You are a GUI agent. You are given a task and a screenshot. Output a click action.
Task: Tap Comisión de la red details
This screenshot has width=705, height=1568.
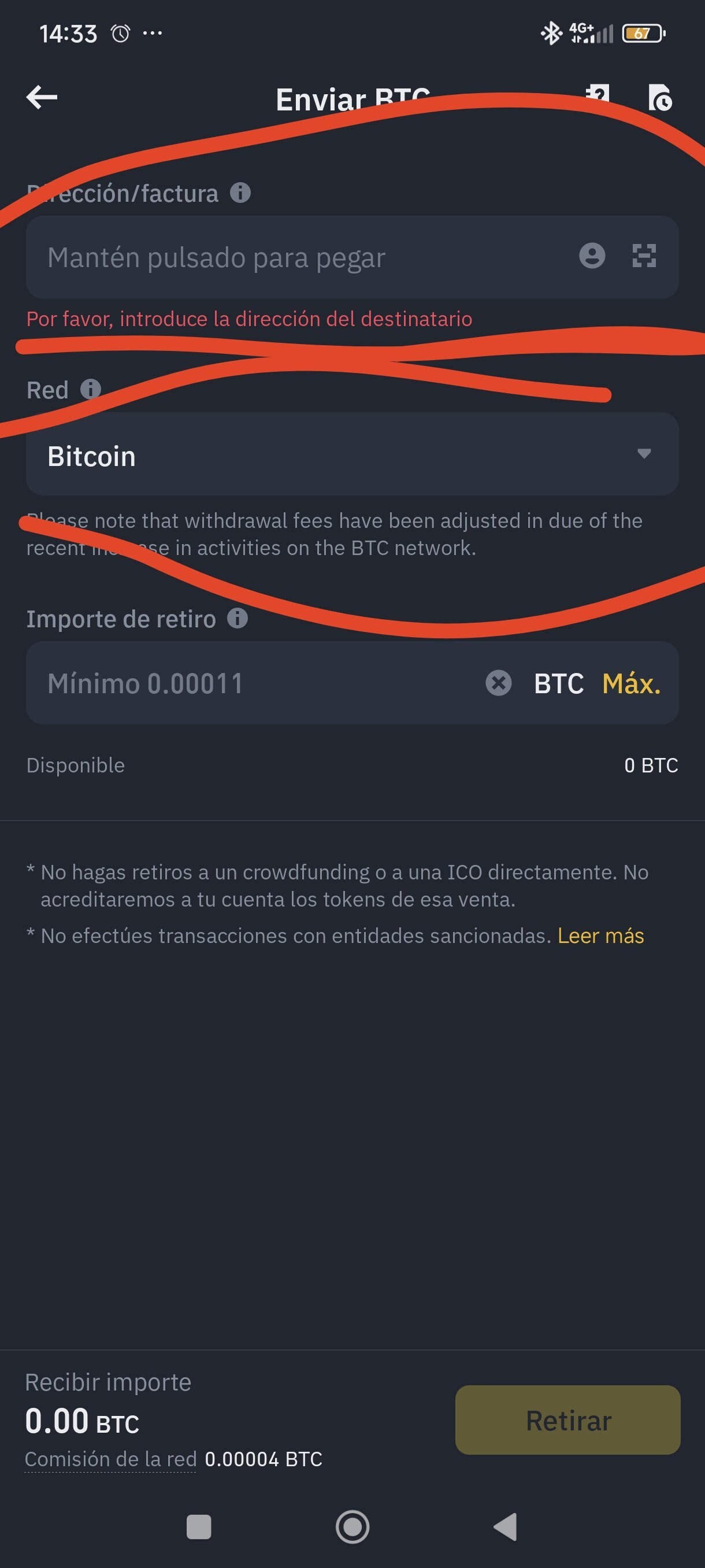pos(110,1459)
